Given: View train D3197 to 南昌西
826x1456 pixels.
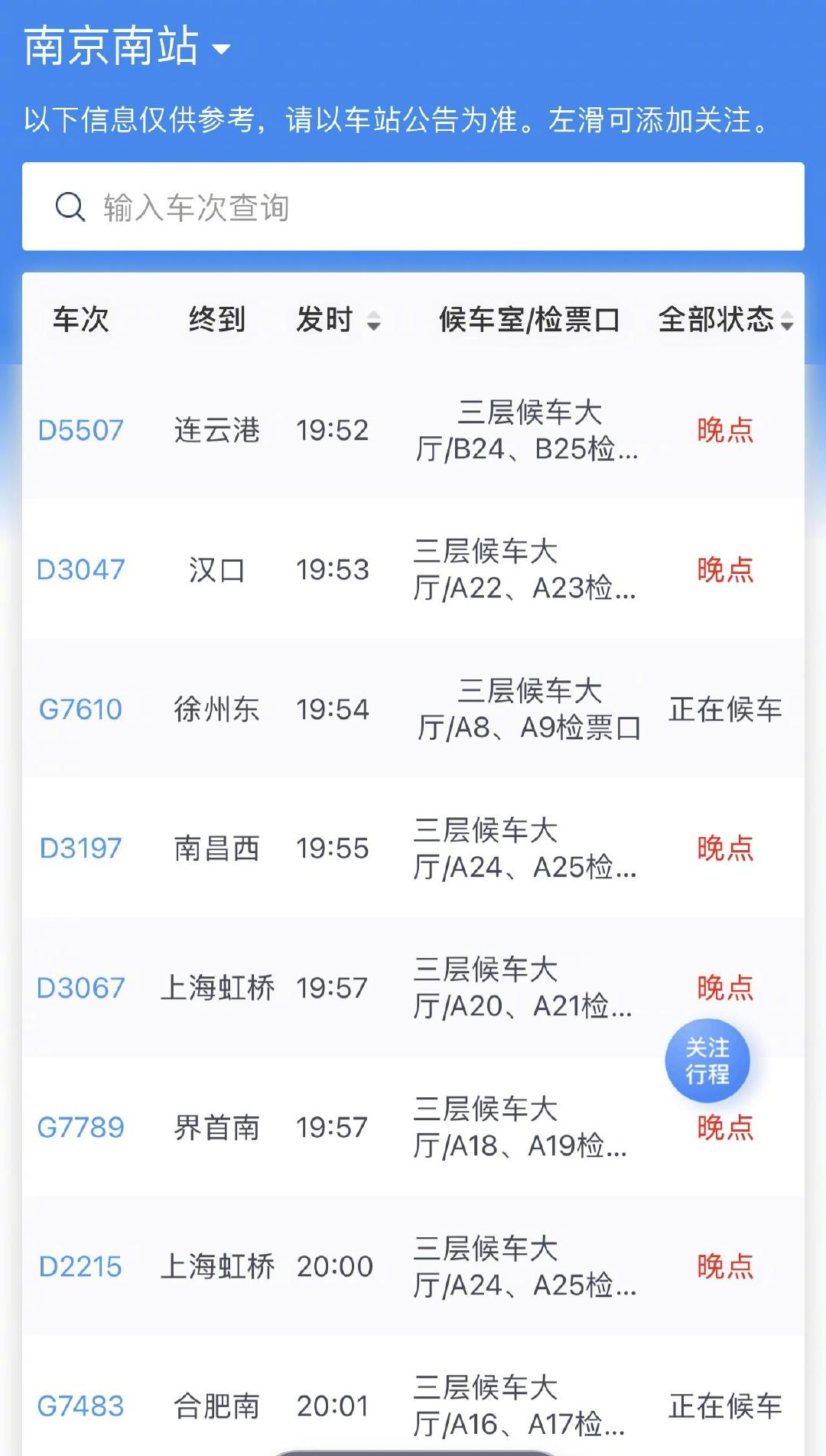Looking at the screenshot, I should coord(82,849).
